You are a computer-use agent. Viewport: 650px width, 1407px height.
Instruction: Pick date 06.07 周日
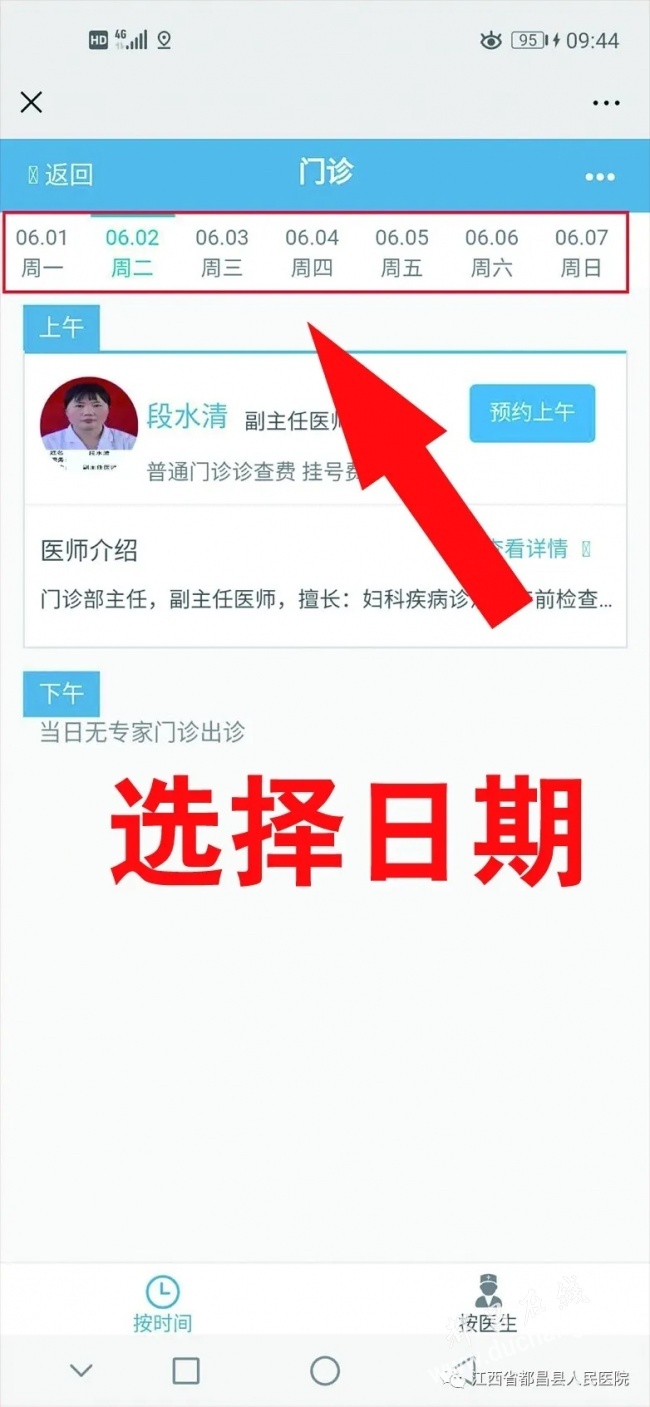[582, 252]
